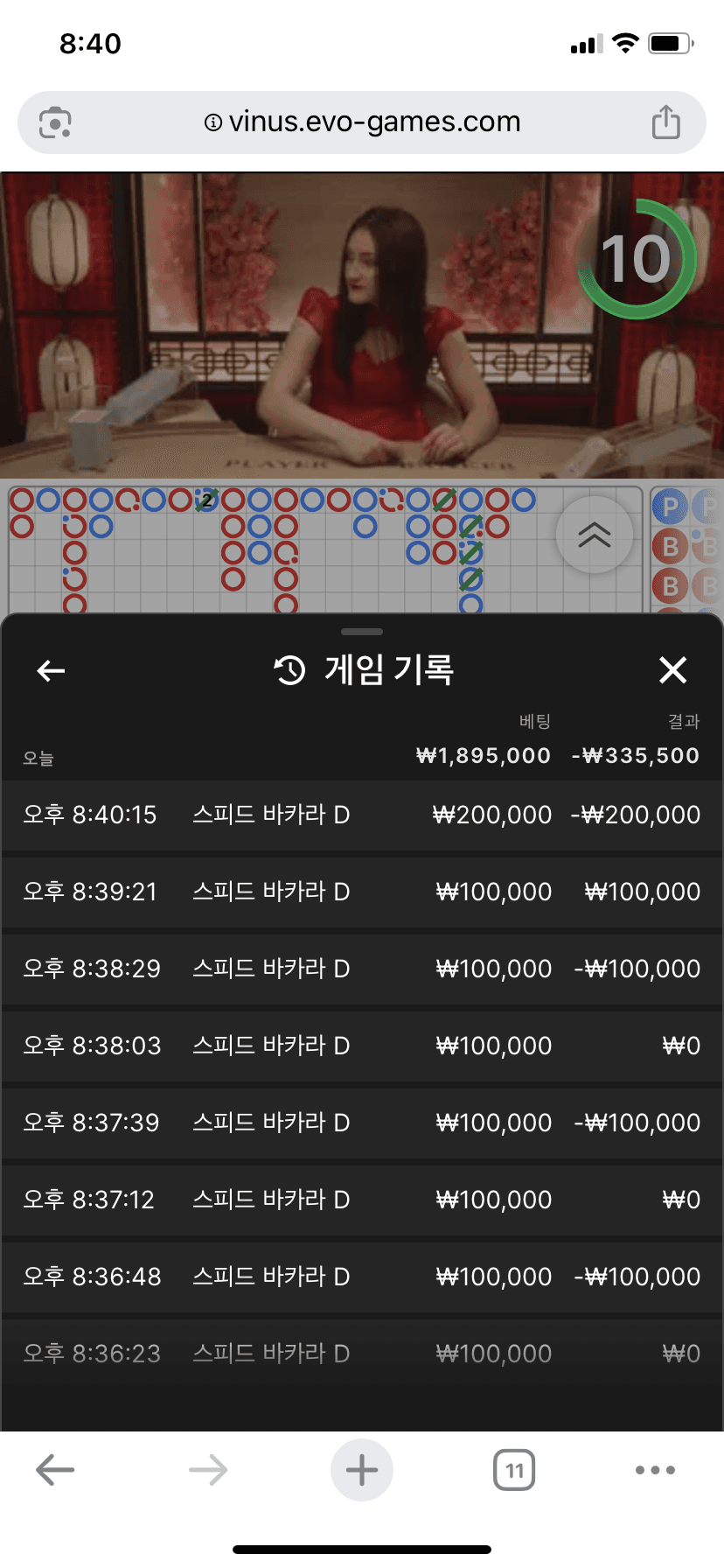Open the 8:38:29 game record
This screenshot has height=1568, width=724.
pos(362,969)
